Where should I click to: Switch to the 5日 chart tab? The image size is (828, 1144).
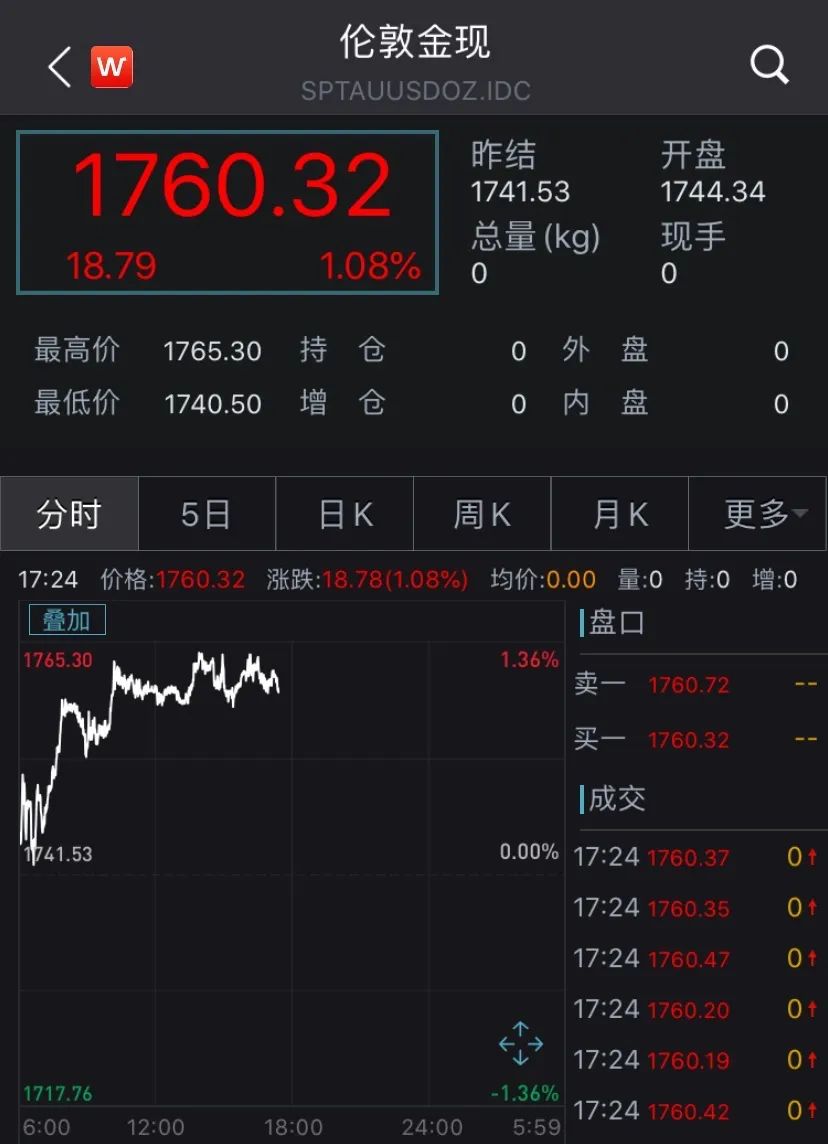[x=206, y=514]
